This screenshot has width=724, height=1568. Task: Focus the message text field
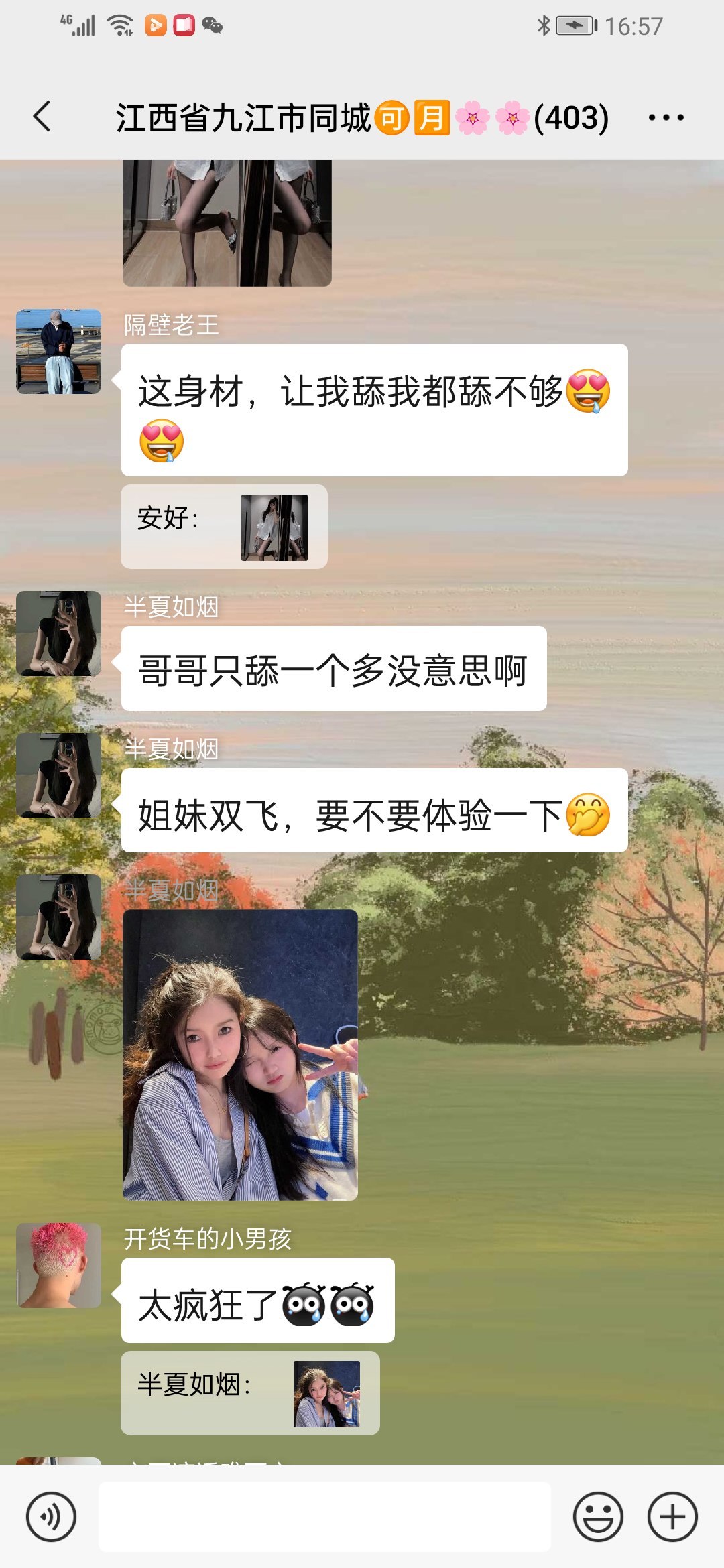pos(324,1516)
